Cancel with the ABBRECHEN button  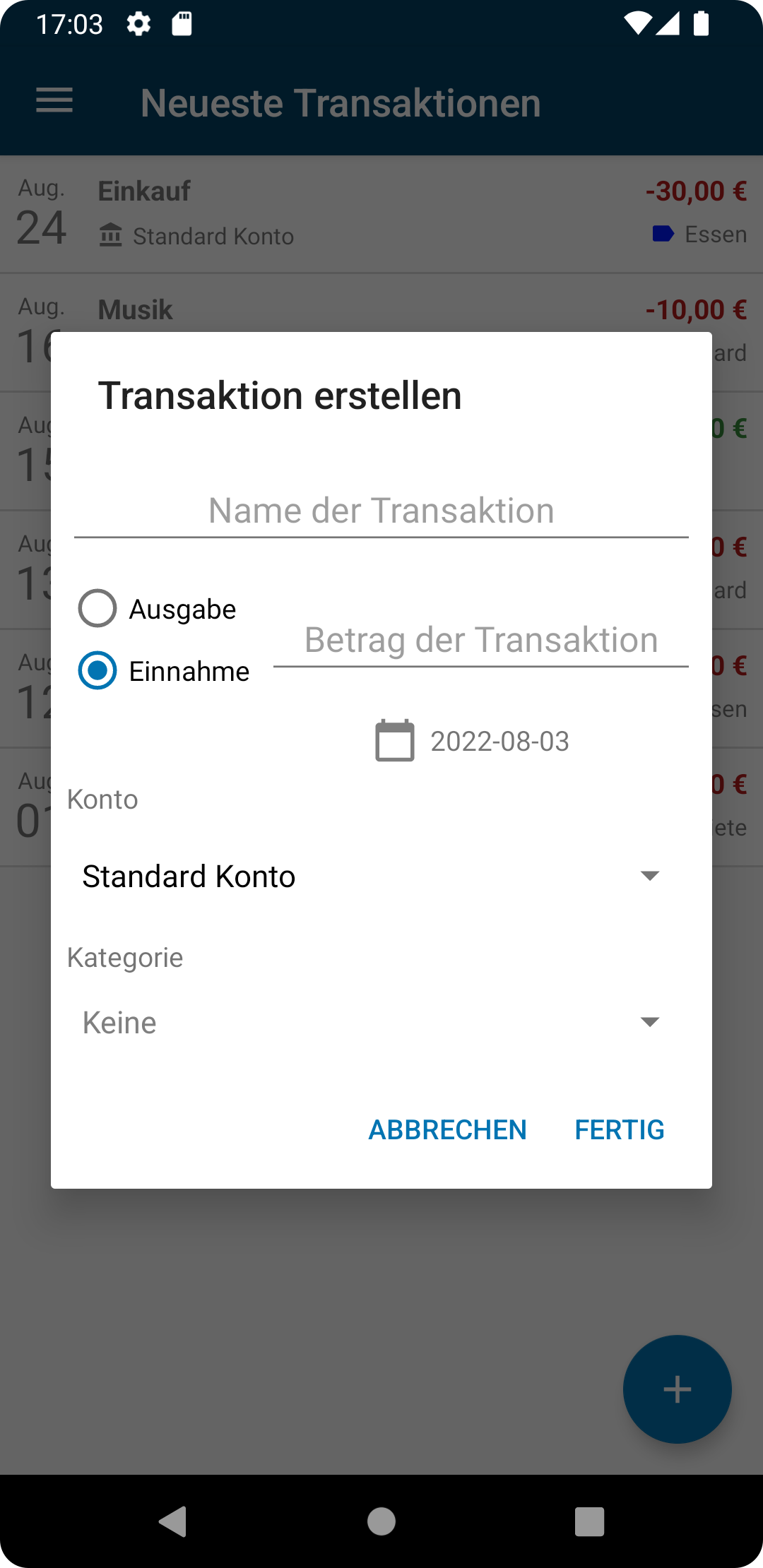447,1129
